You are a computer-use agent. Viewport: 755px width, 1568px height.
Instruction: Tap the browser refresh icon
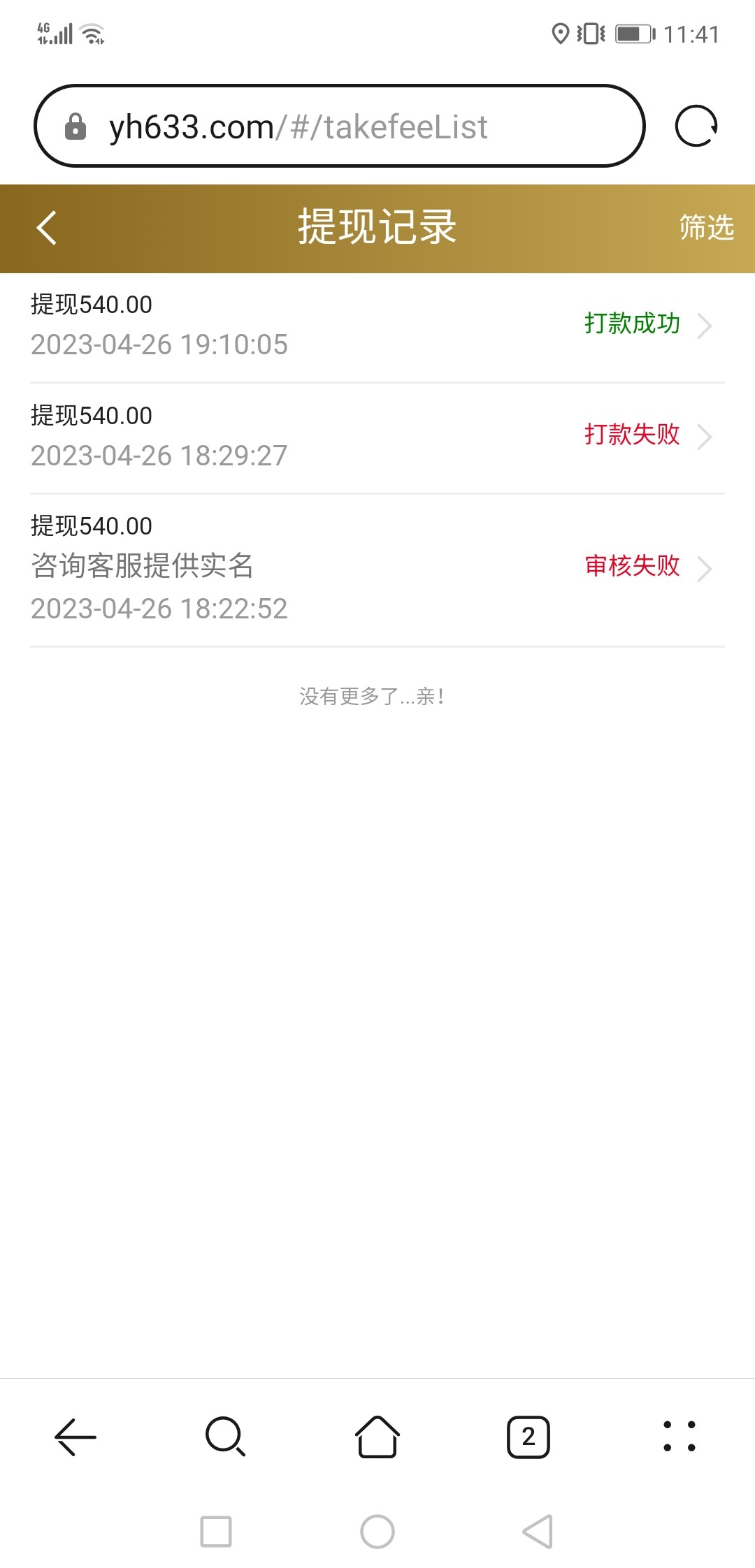coord(695,126)
